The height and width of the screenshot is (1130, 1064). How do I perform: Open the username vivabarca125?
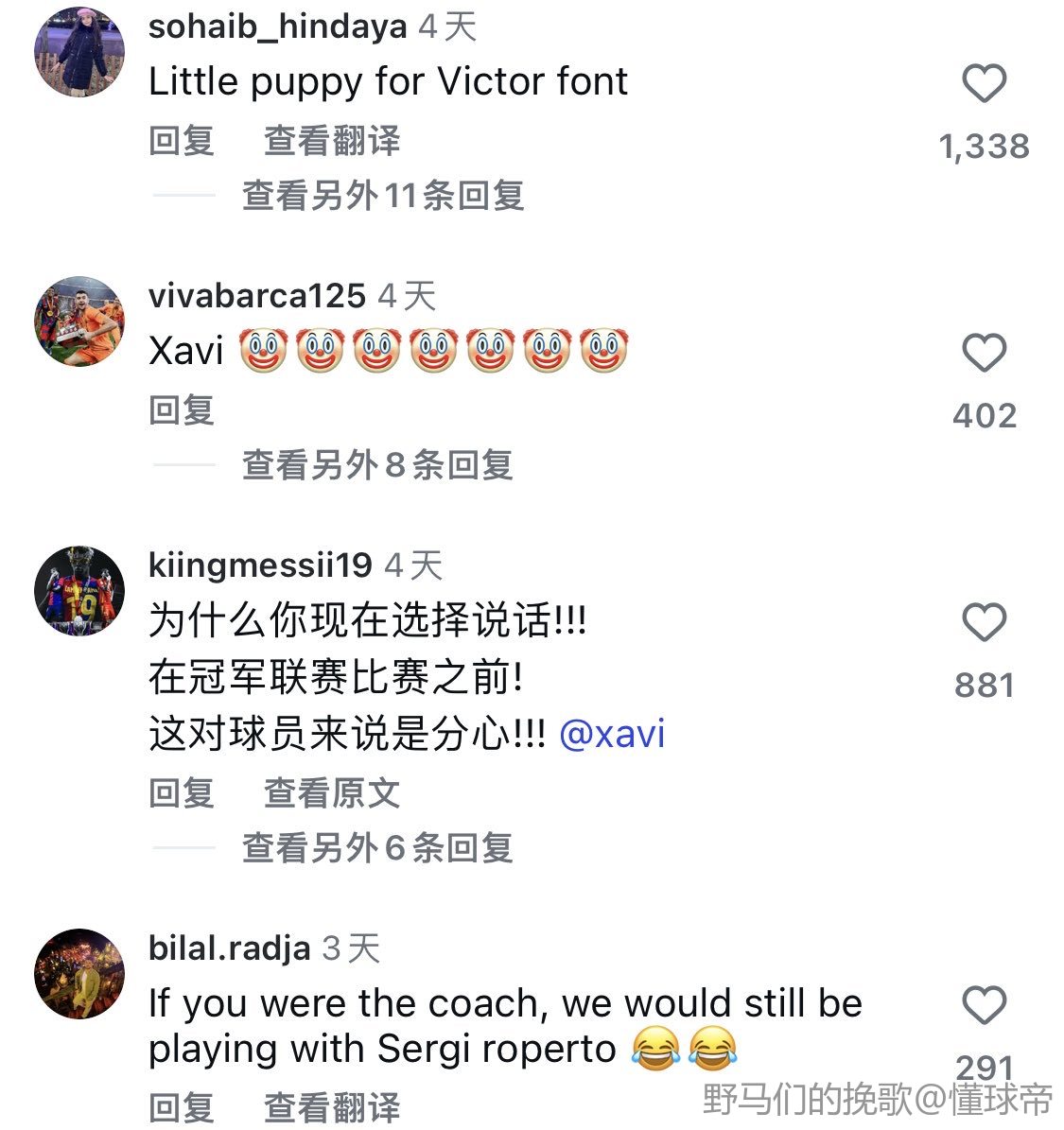pos(256,296)
